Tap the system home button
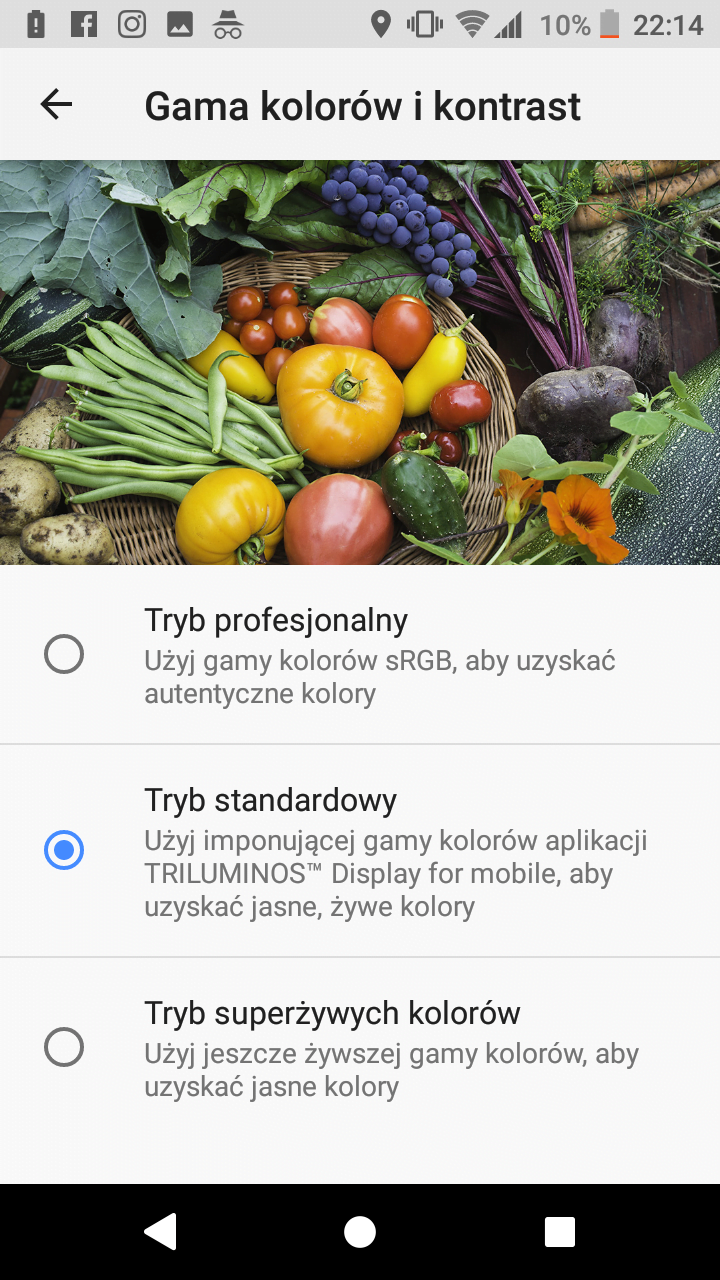 (x=360, y=1232)
